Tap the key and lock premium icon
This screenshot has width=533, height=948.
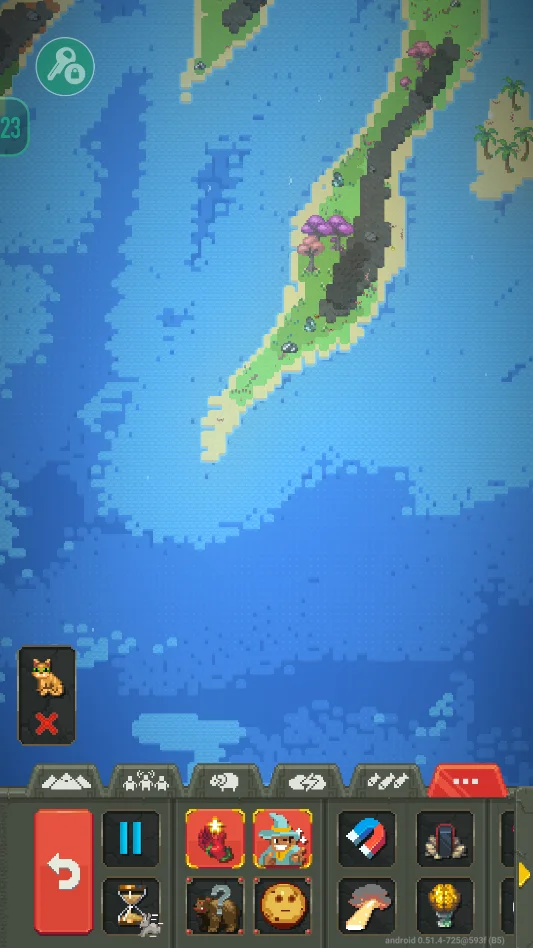coord(65,67)
